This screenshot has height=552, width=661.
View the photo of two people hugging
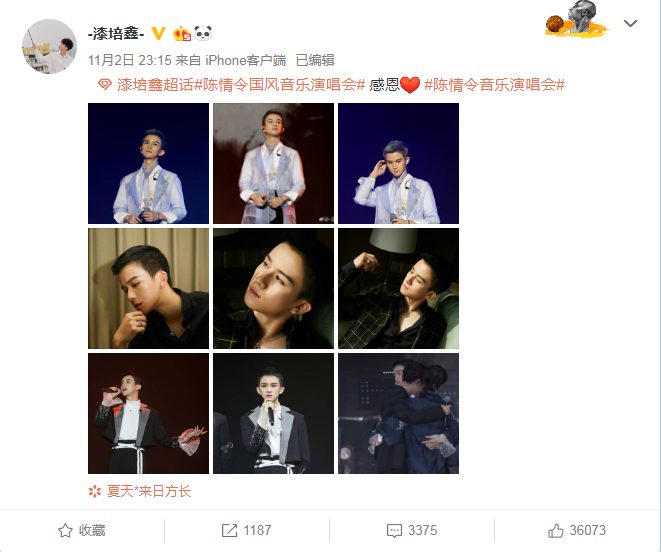(398, 413)
